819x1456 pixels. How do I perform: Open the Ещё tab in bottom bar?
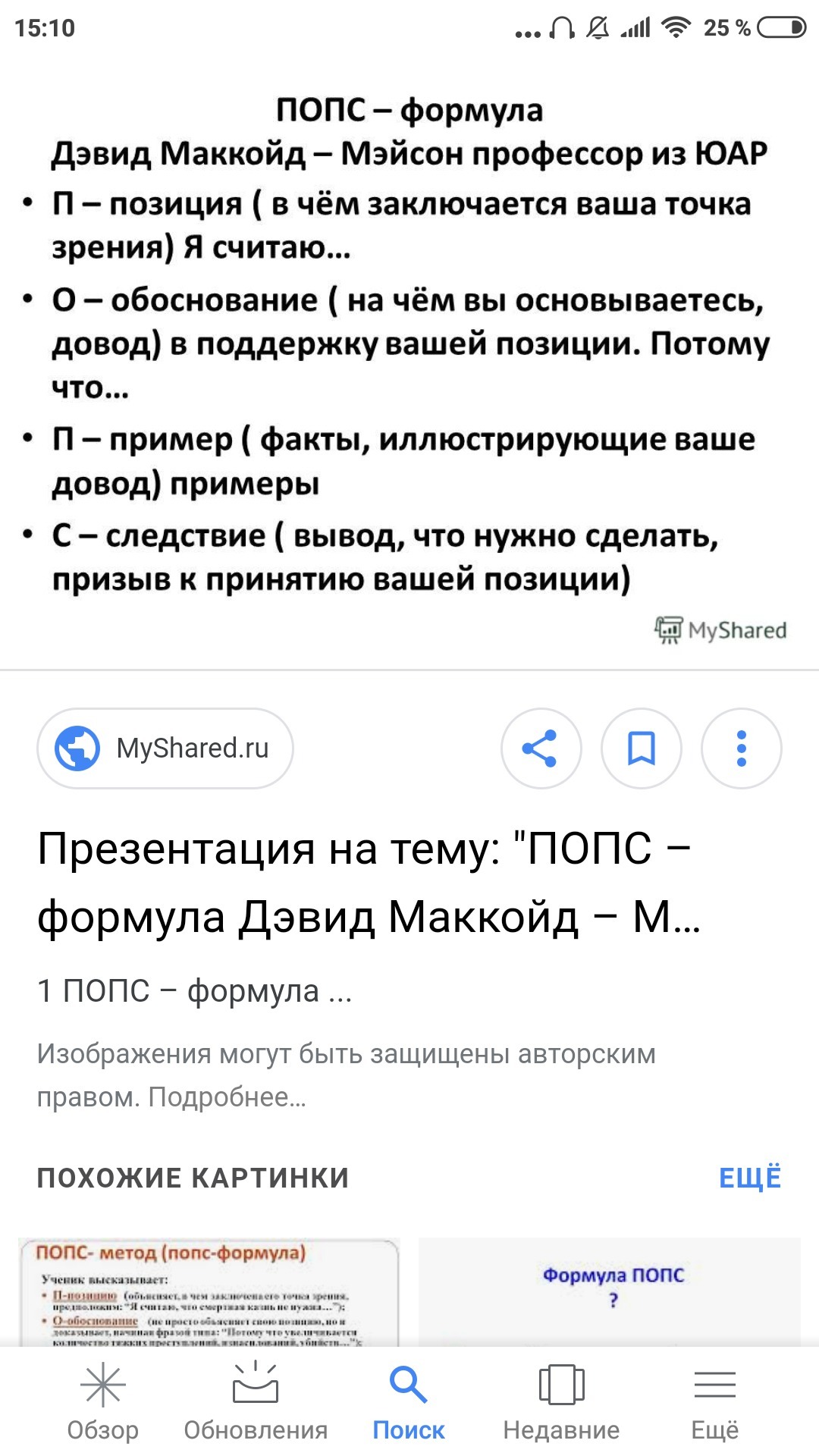point(714,1403)
